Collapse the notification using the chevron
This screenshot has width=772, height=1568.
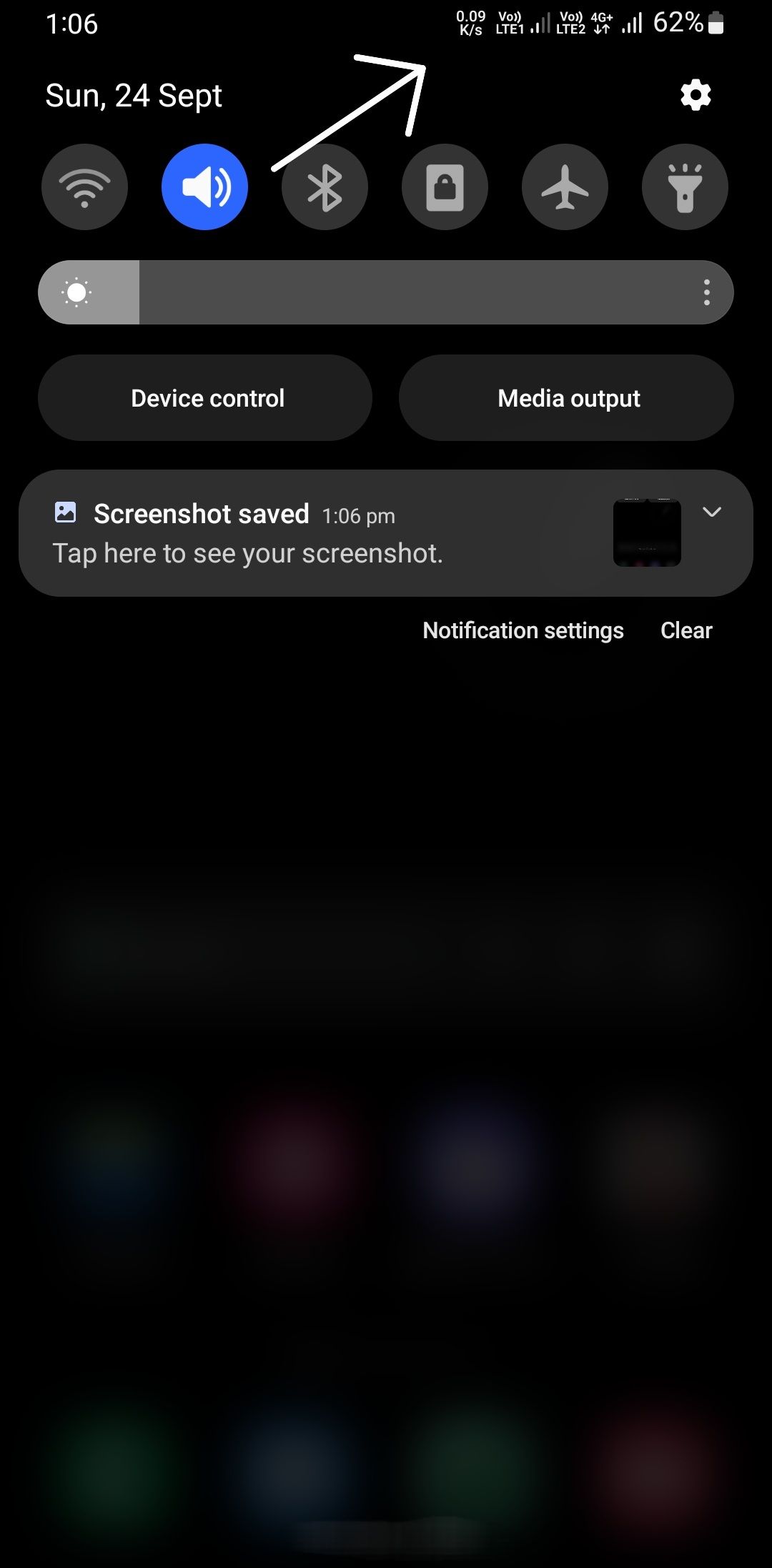[712, 512]
